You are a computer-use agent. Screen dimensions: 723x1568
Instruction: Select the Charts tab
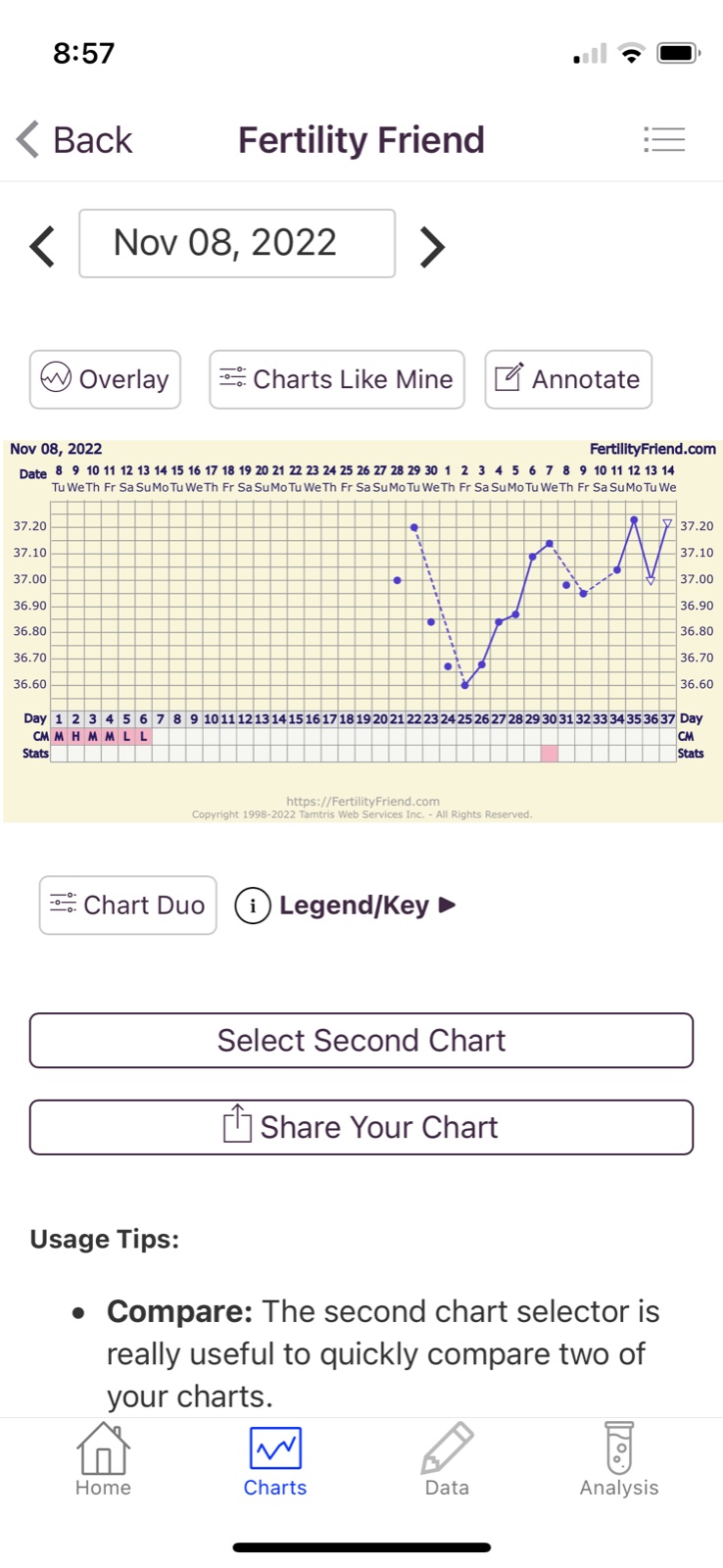(x=275, y=1460)
